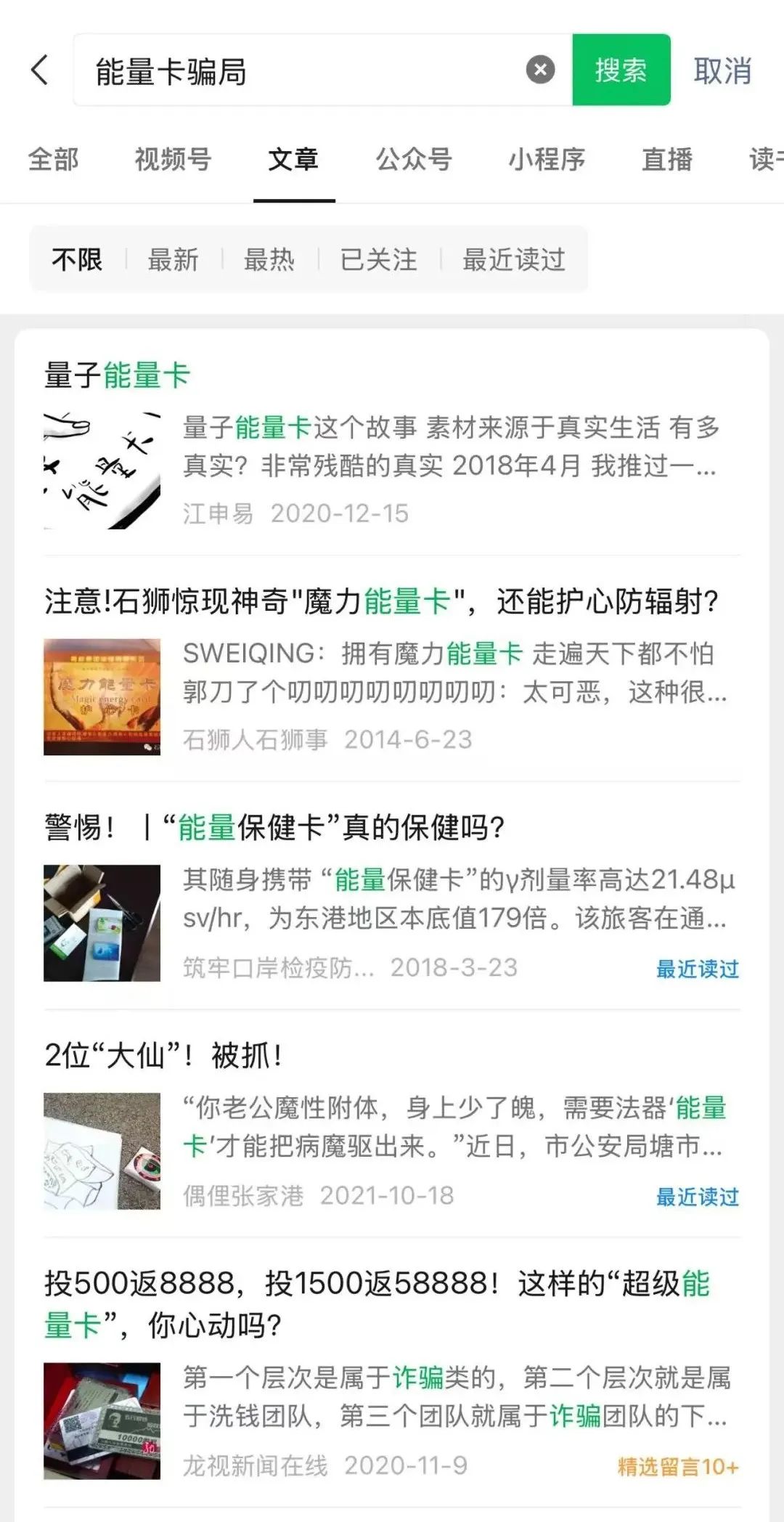Clear the search text with the X icon
The width and height of the screenshot is (784, 1522).
tap(540, 70)
